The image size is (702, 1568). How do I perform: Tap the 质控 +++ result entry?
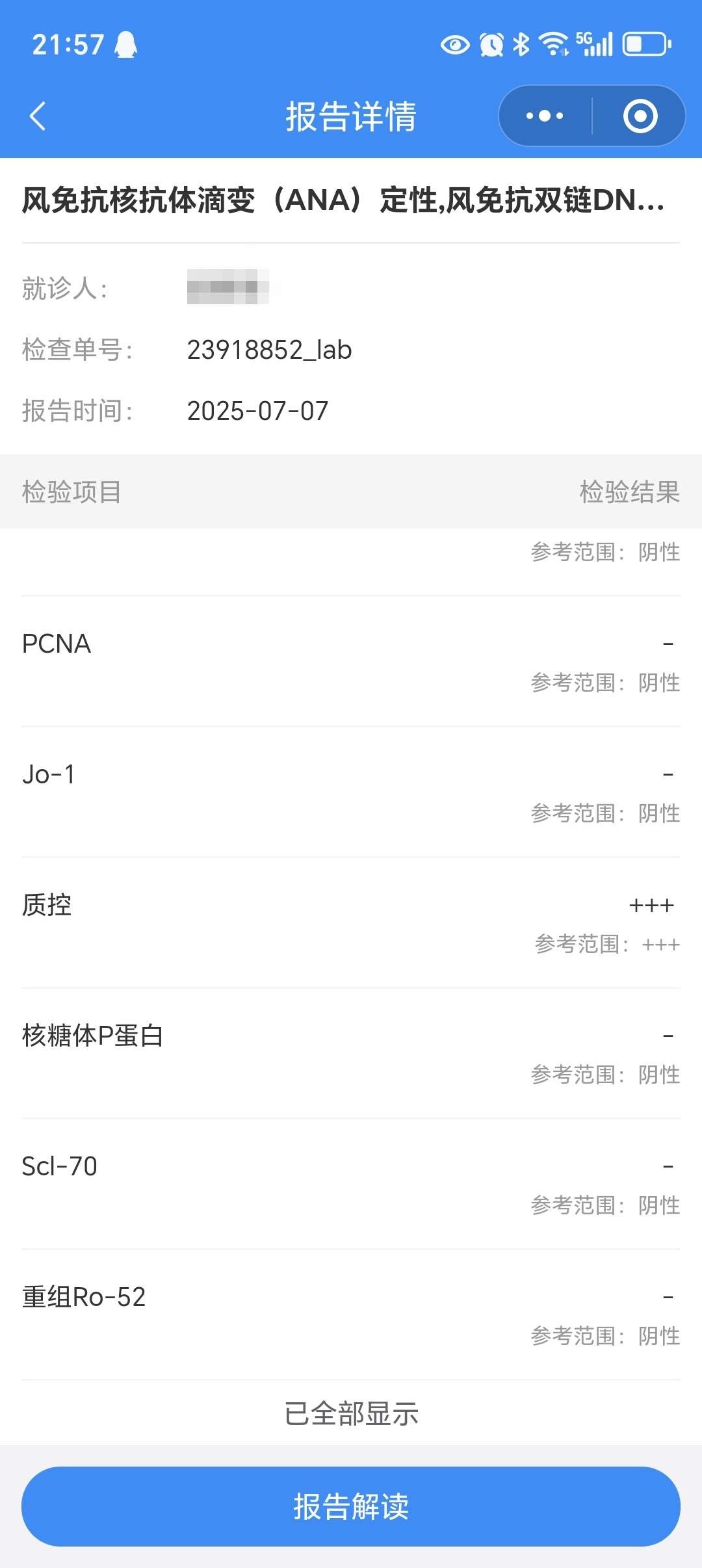coord(351,905)
